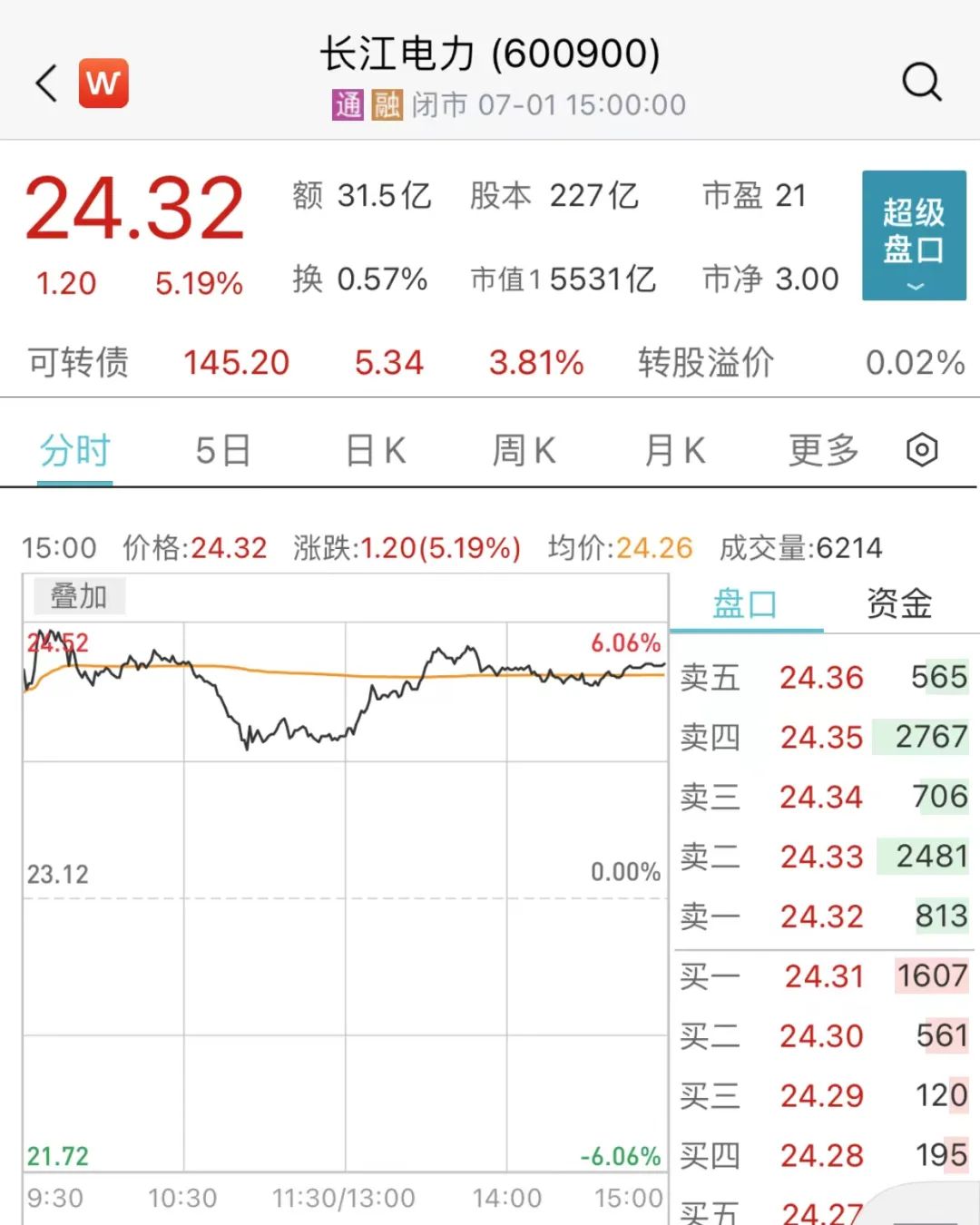
Task: Tap the 叠加 overlay button
Action: pos(78,596)
